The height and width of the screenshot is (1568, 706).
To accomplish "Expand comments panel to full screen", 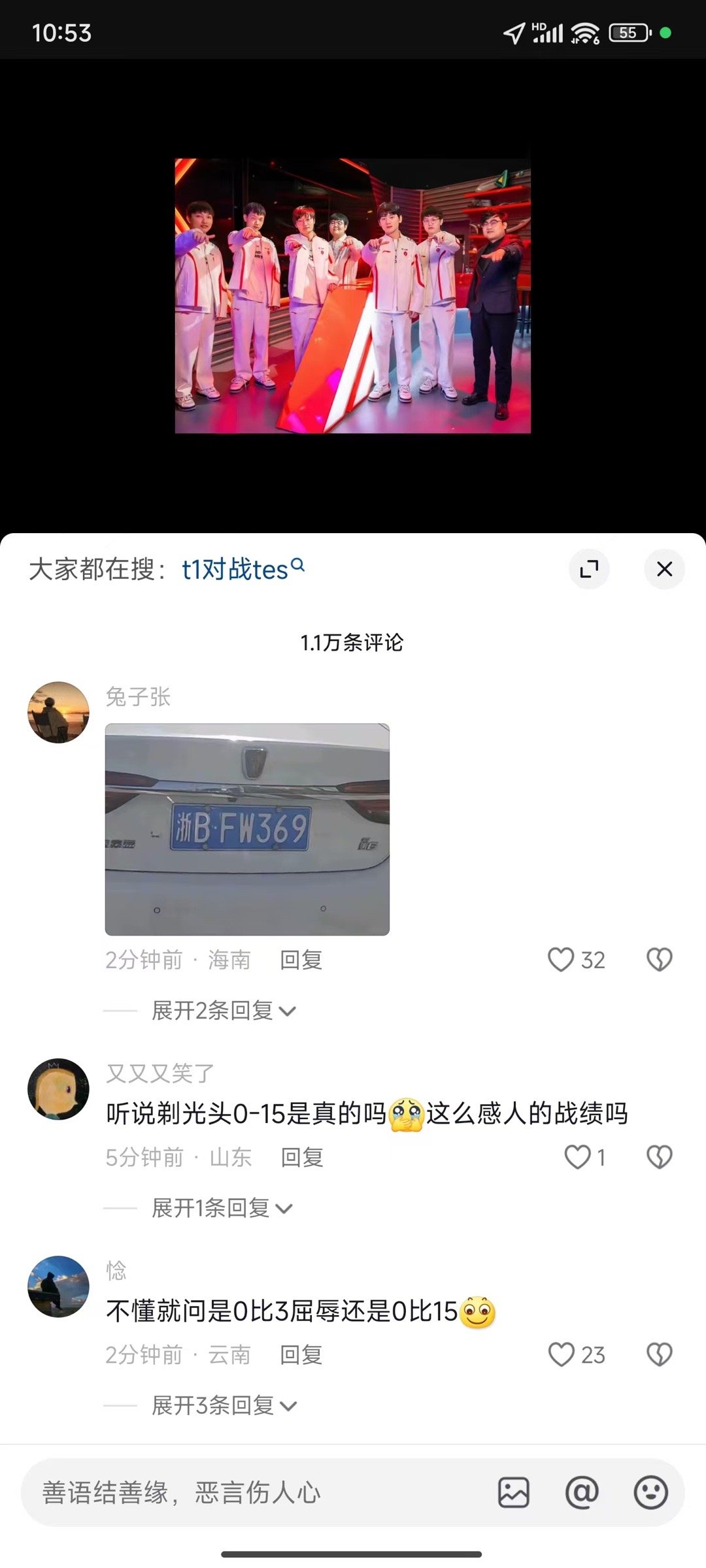I will tap(589, 569).
